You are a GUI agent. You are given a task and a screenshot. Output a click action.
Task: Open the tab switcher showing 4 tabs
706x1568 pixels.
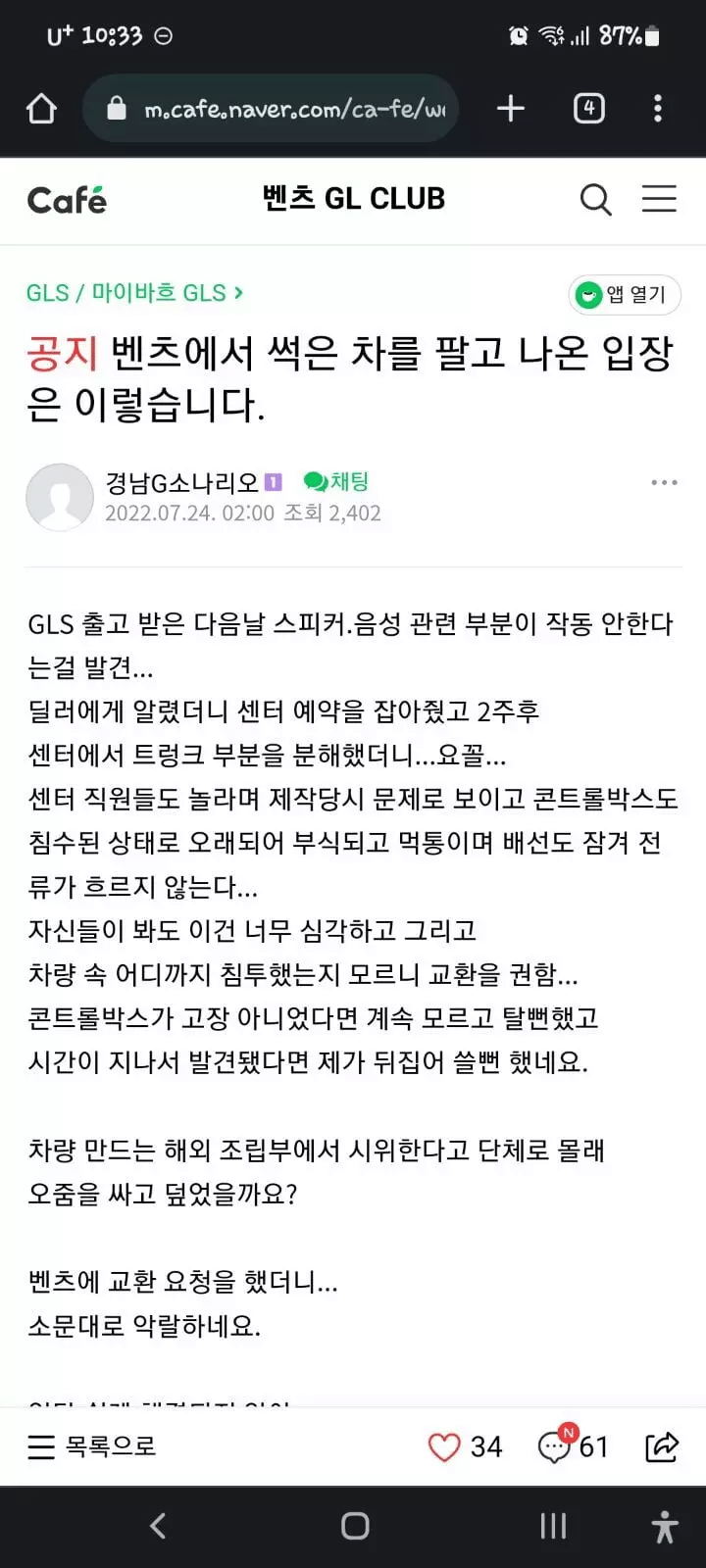click(x=588, y=109)
